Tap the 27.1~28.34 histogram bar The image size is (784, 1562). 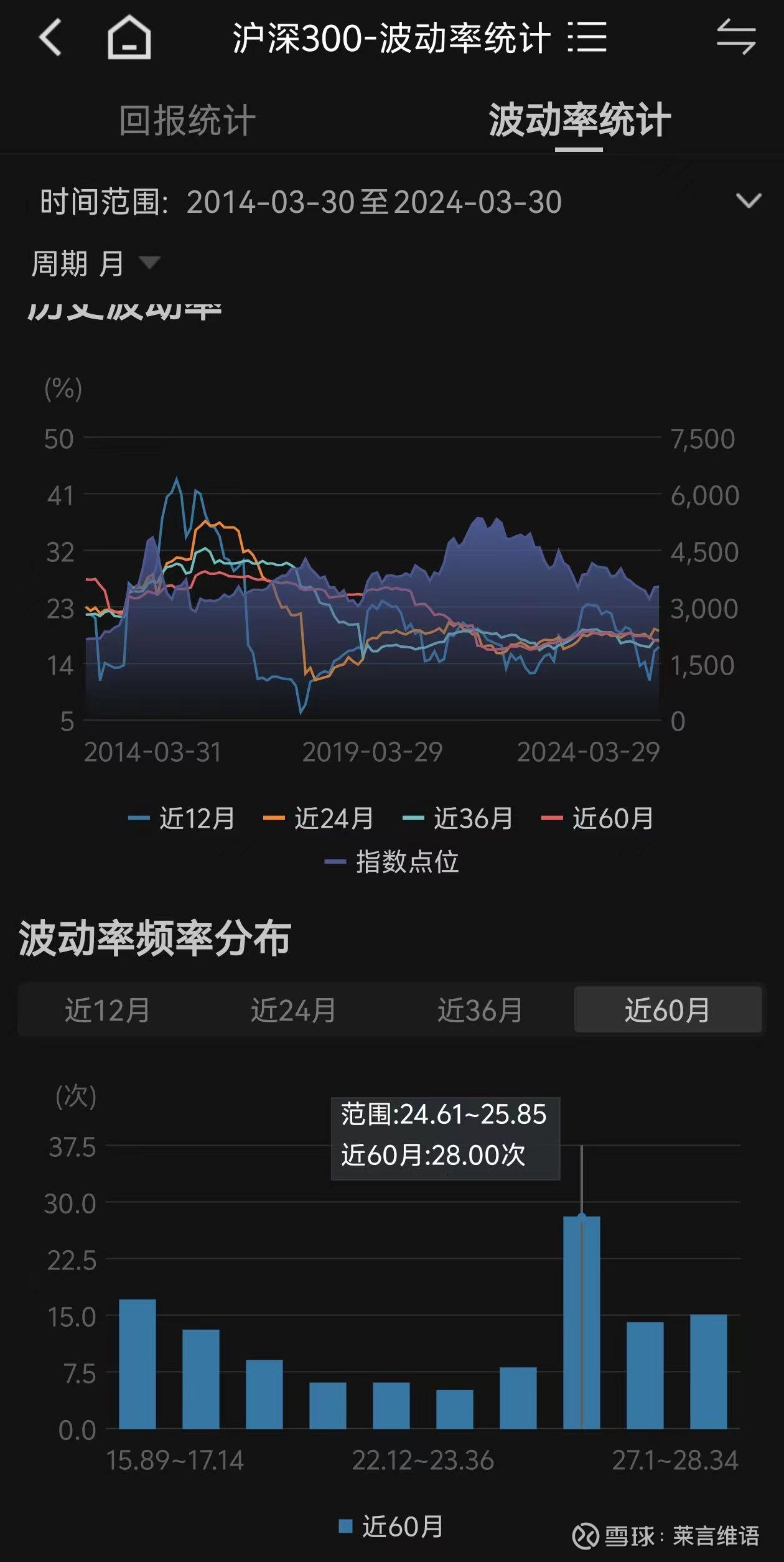tap(709, 1372)
